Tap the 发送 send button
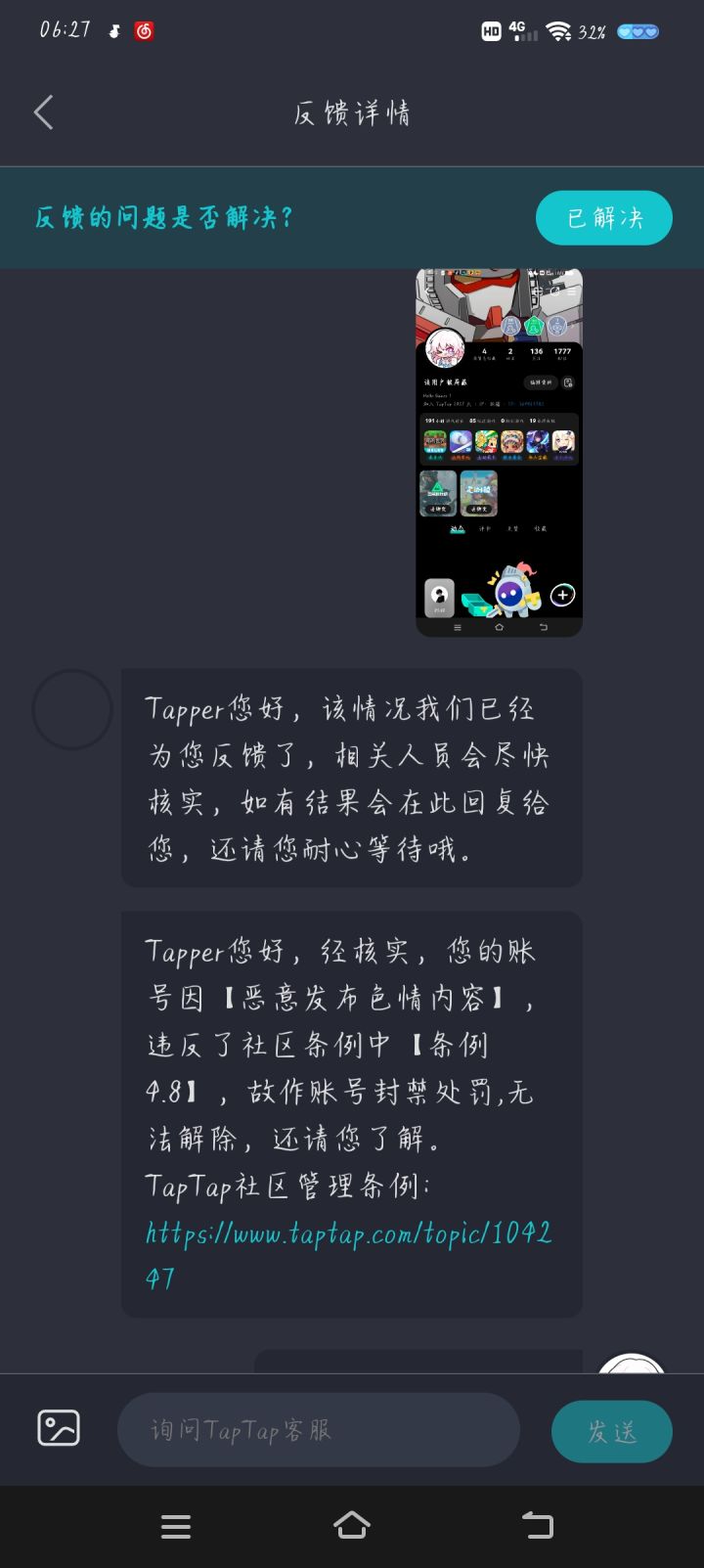 [x=612, y=1430]
